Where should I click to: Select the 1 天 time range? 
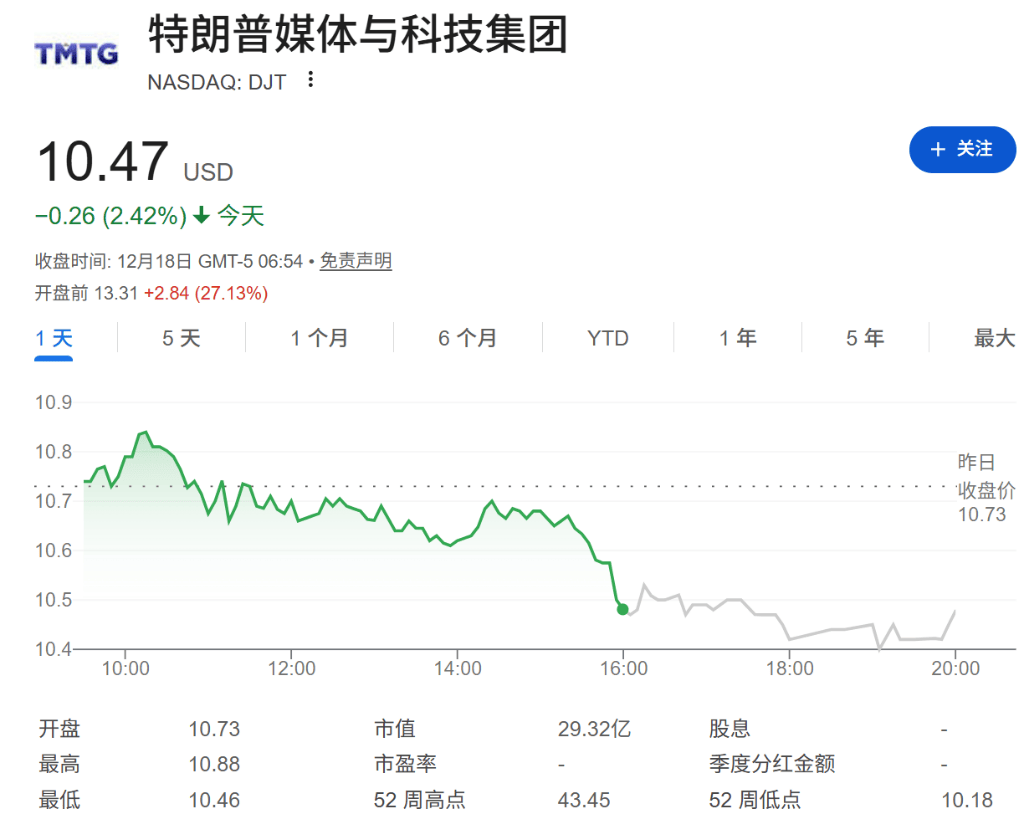coord(54,338)
